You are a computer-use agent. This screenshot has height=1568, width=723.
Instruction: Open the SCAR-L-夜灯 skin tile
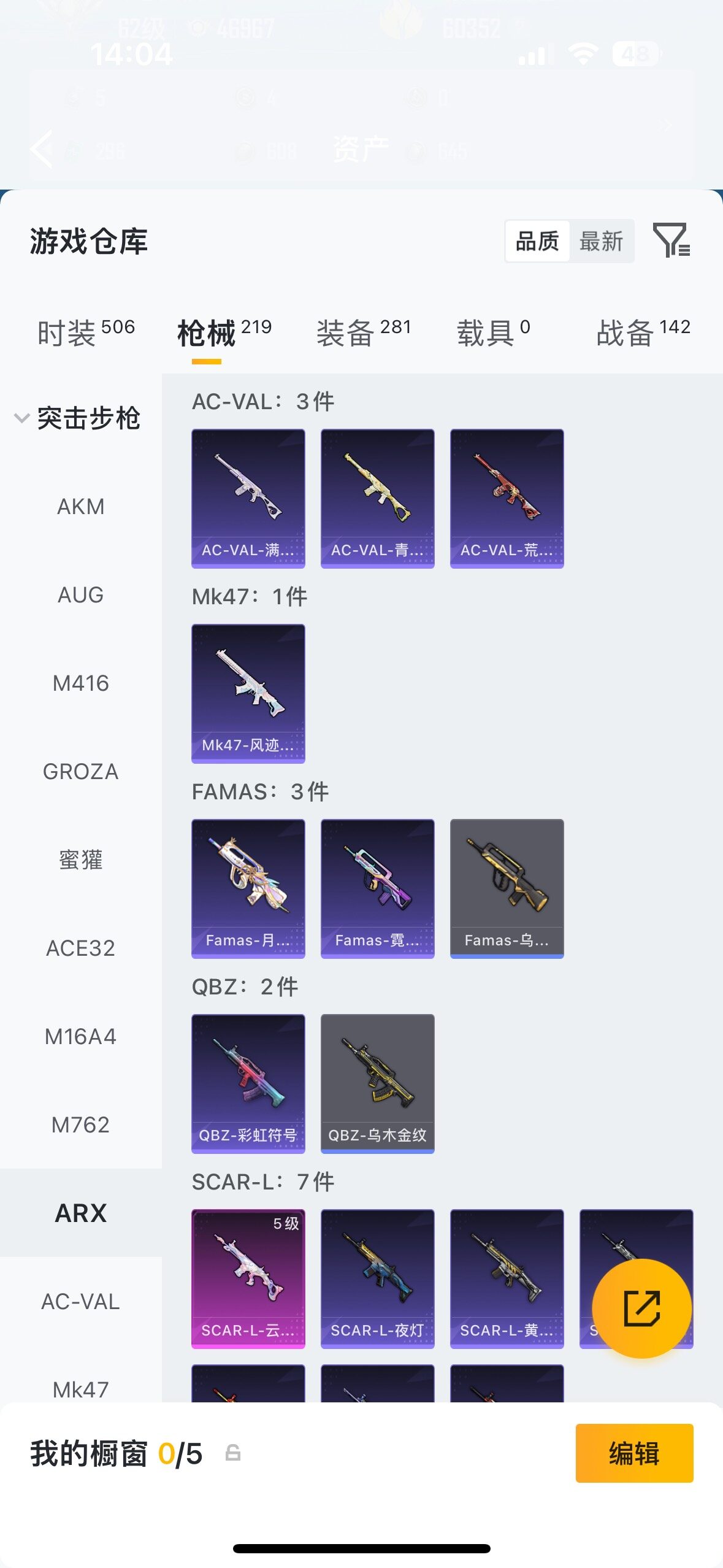[378, 1279]
